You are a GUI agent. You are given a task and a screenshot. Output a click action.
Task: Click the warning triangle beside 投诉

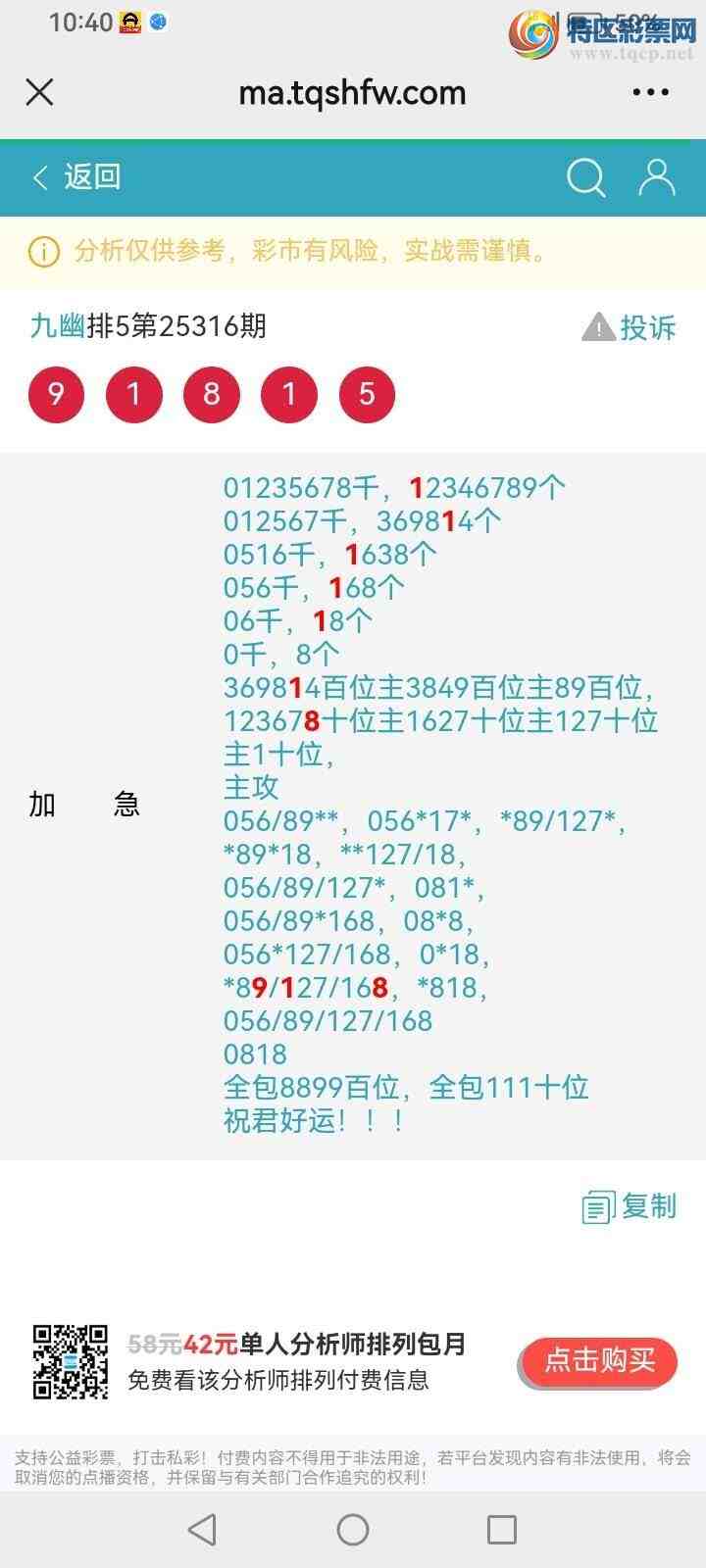tap(597, 326)
